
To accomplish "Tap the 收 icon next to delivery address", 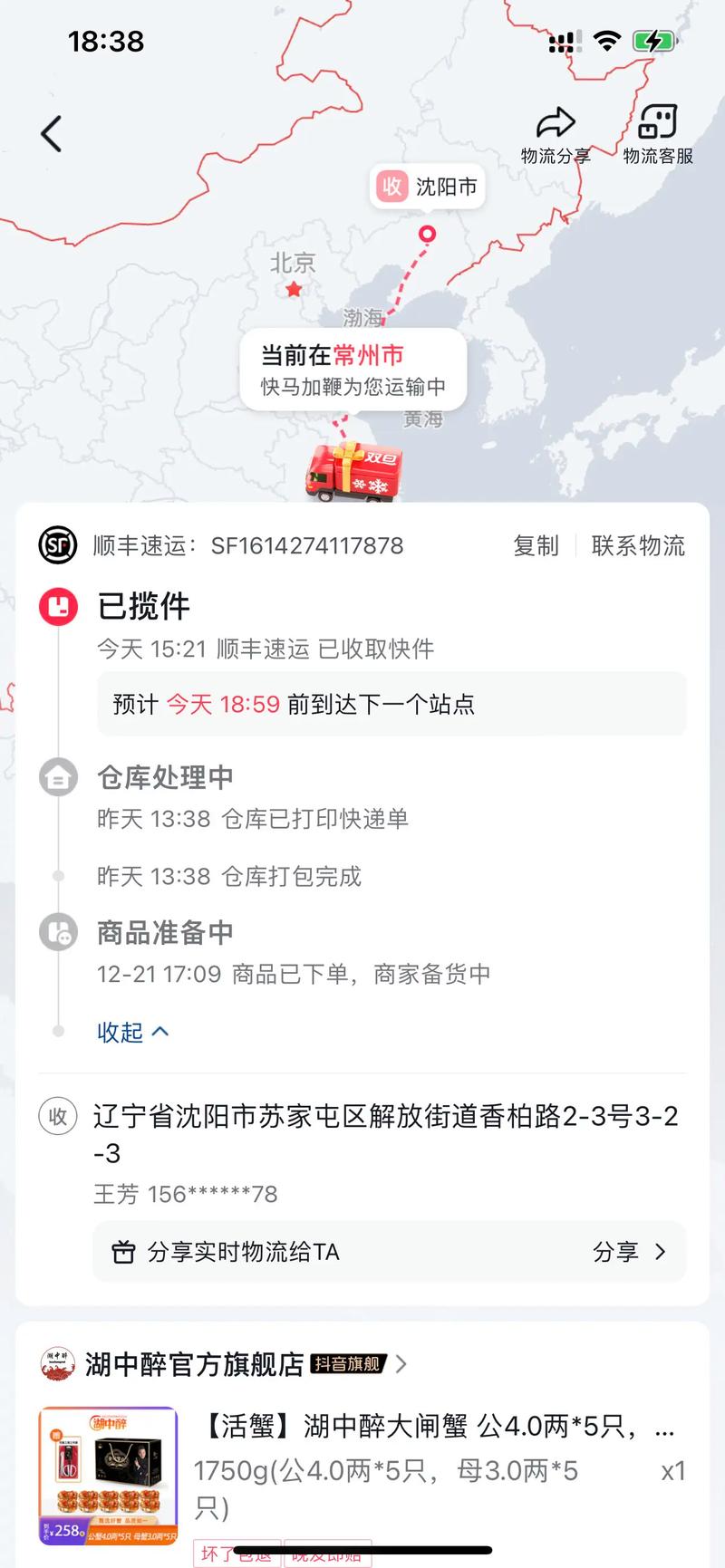I will pos(58,1117).
